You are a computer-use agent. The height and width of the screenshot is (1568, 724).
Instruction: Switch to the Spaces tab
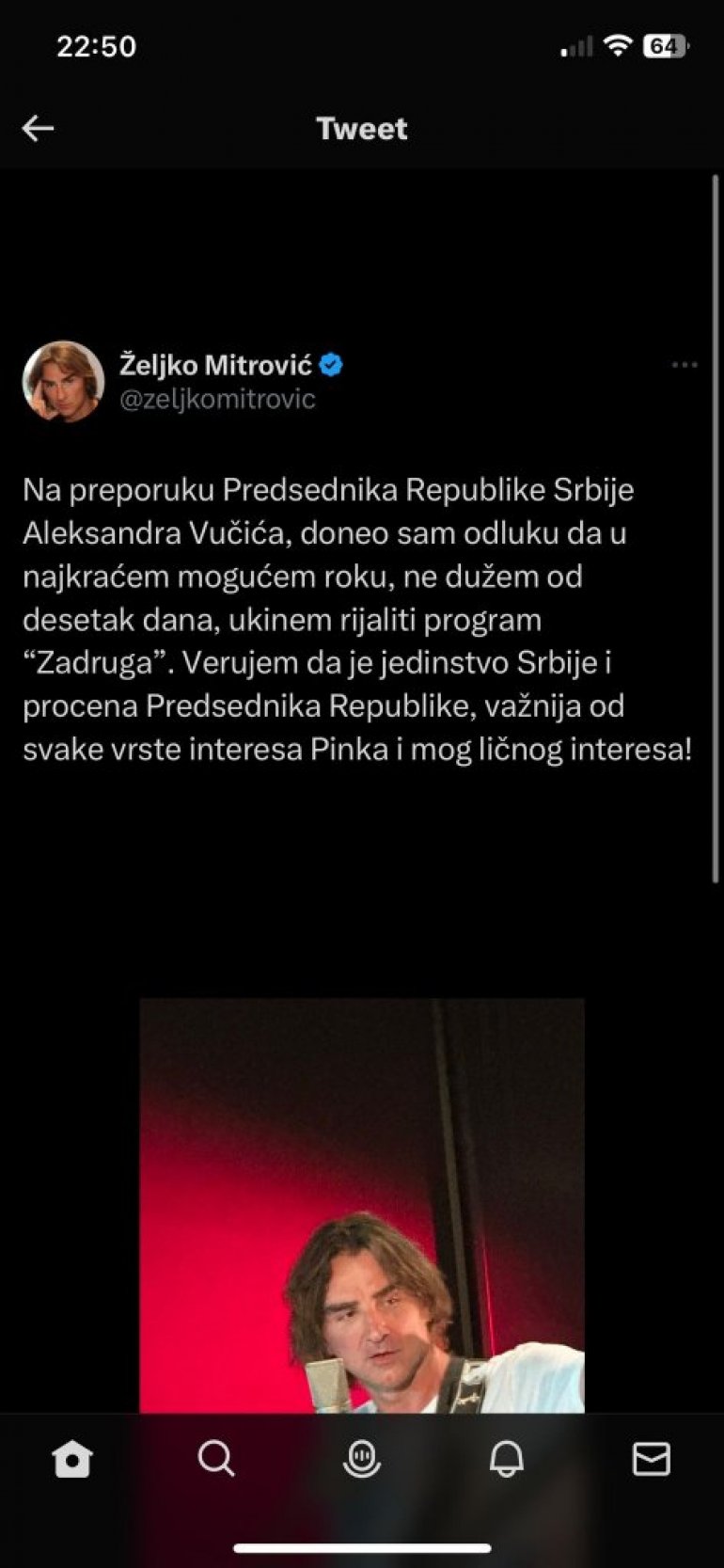[362, 1459]
